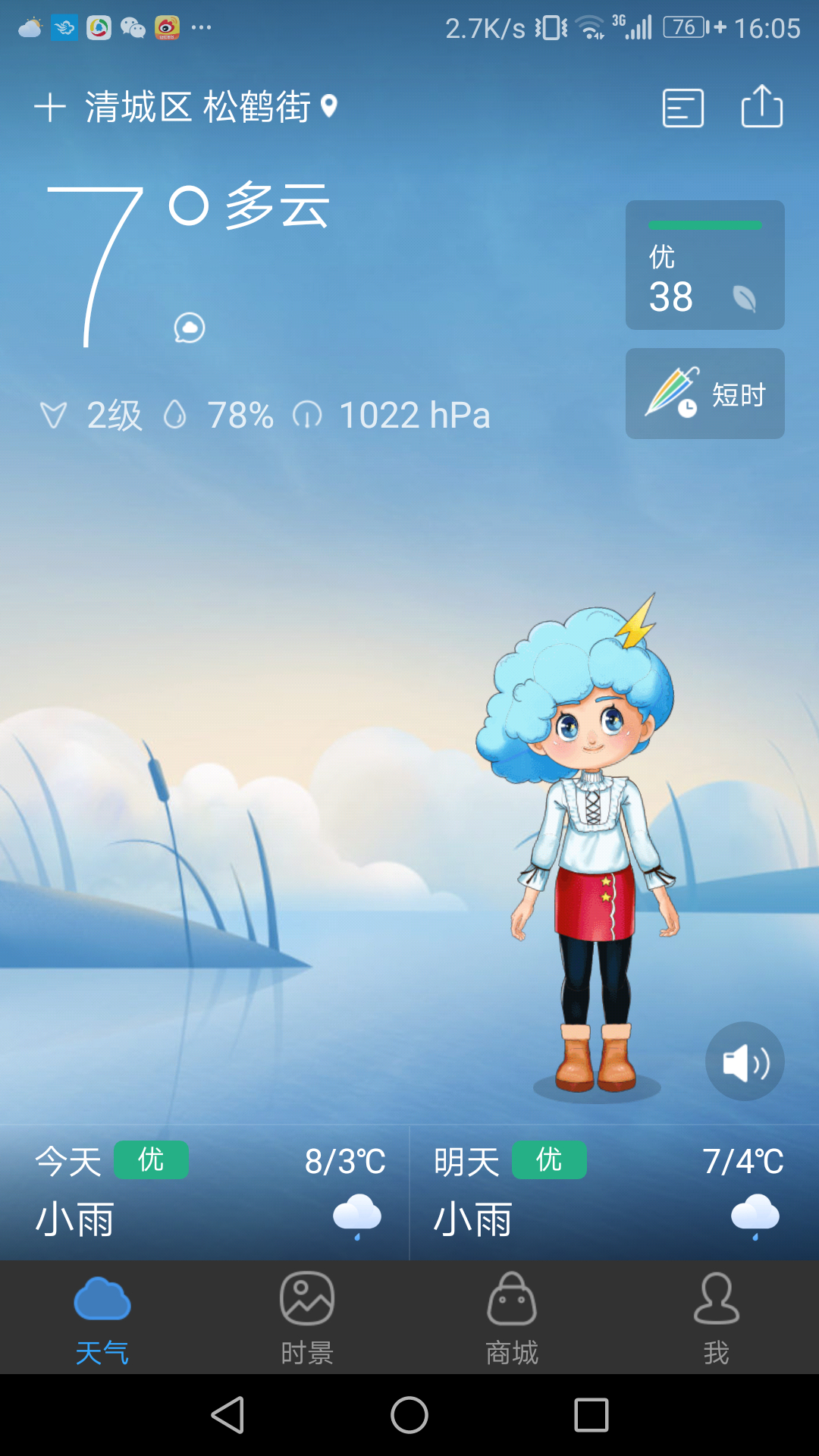Share the current weather
819x1456 pixels.
pyautogui.click(x=761, y=107)
